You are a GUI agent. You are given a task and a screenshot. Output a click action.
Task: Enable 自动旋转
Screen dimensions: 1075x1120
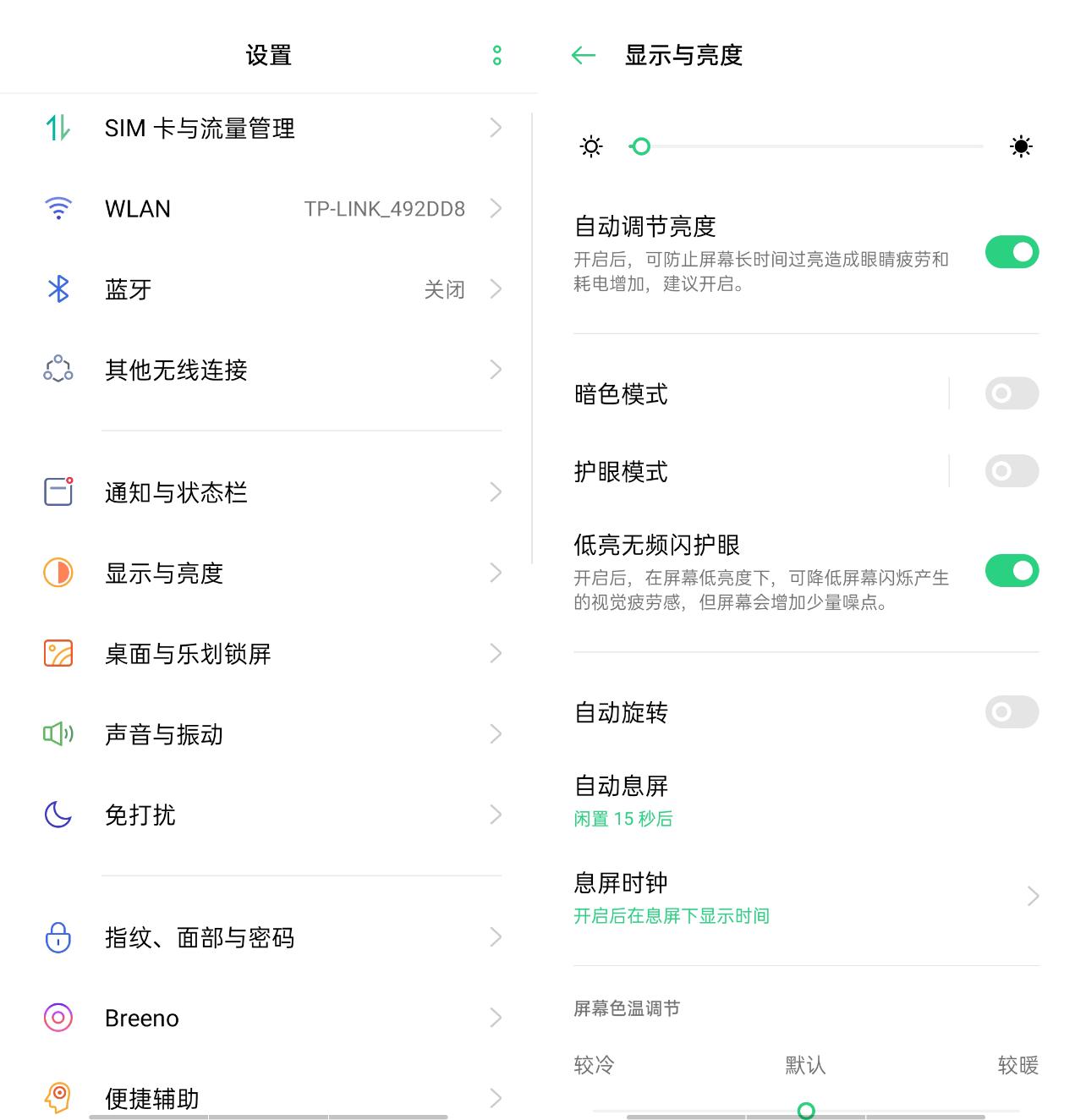coord(1012,712)
